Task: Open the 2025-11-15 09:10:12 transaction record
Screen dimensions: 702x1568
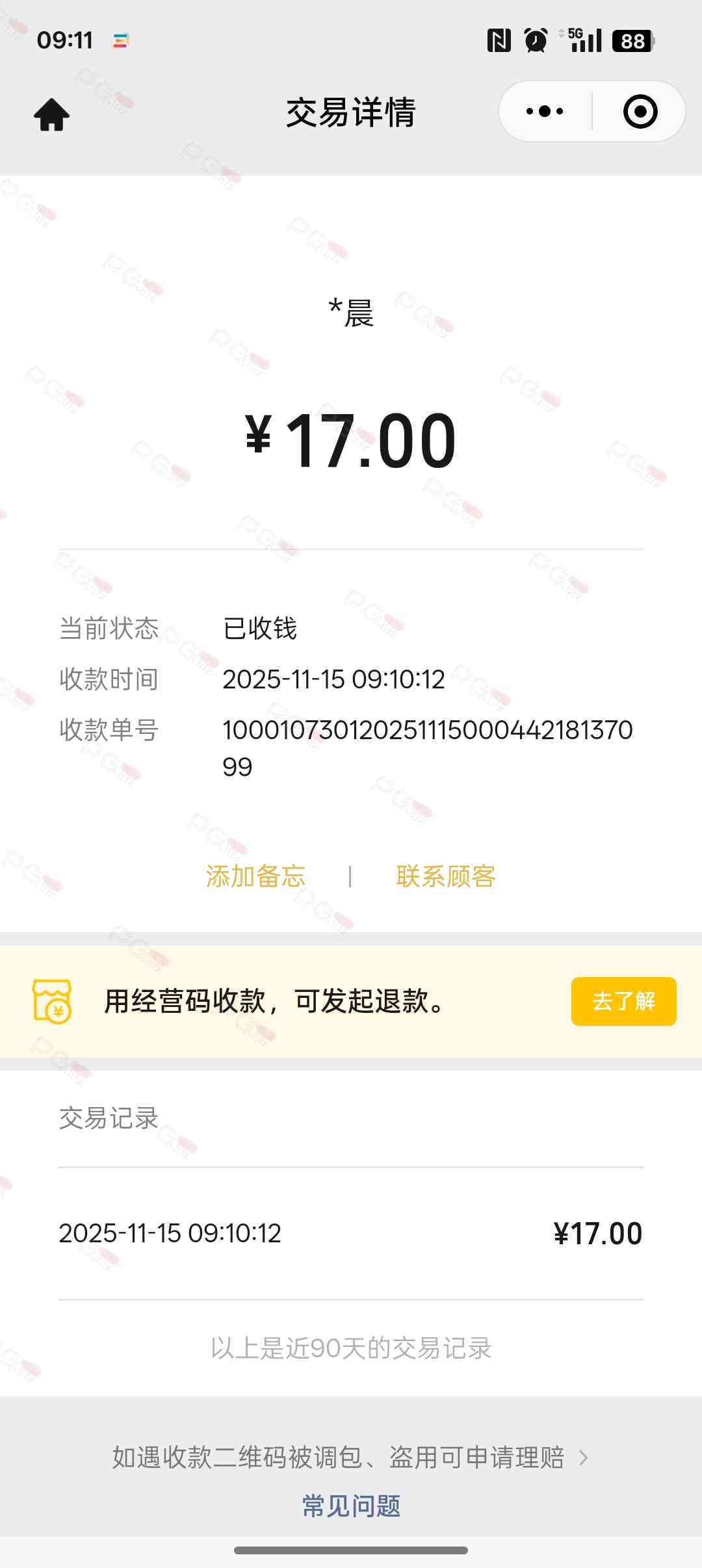Action: [350, 1233]
